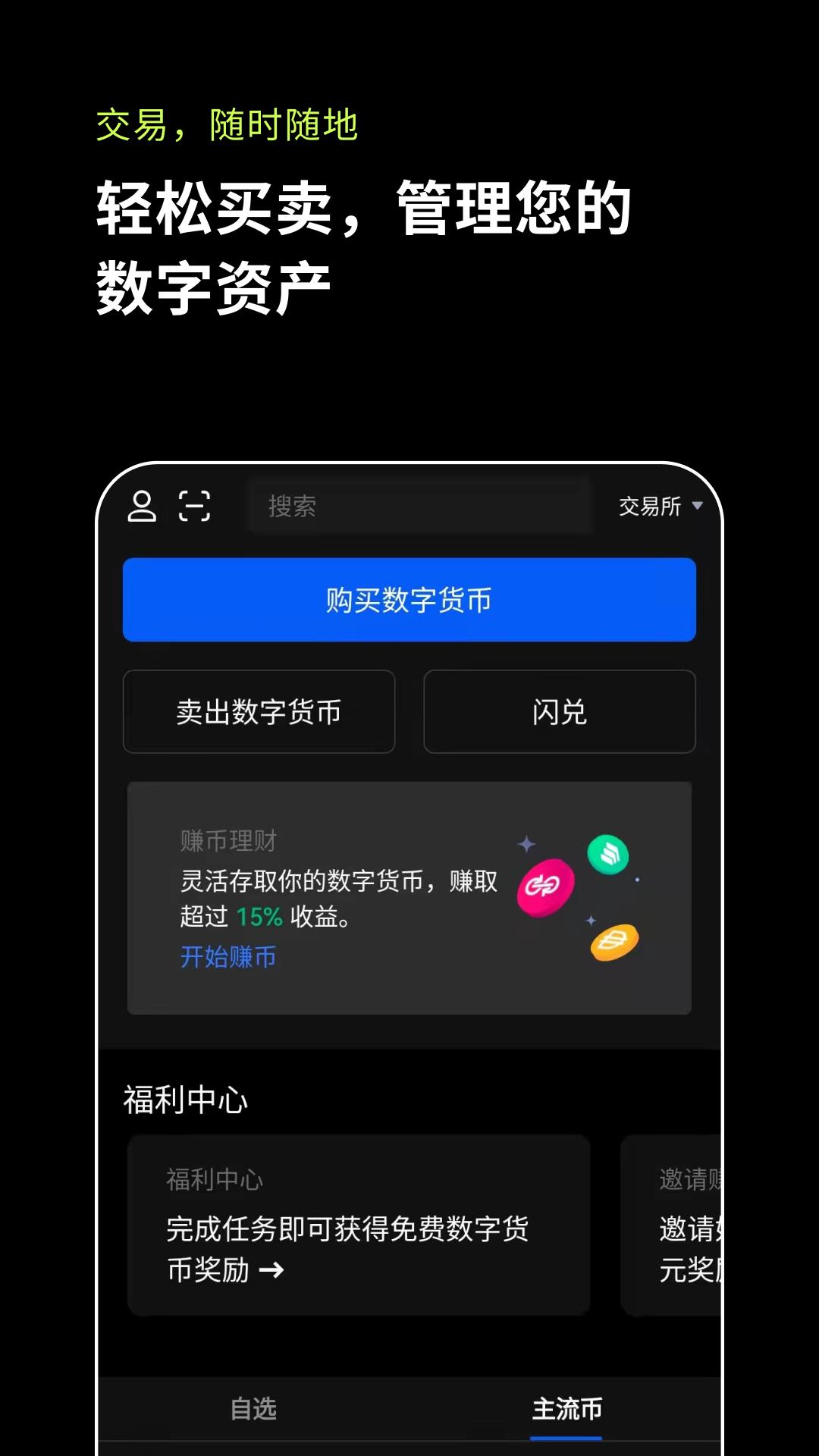This screenshot has width=819, height=1456.
Task: Select the scan QR code icon
Action: [196, 504]
